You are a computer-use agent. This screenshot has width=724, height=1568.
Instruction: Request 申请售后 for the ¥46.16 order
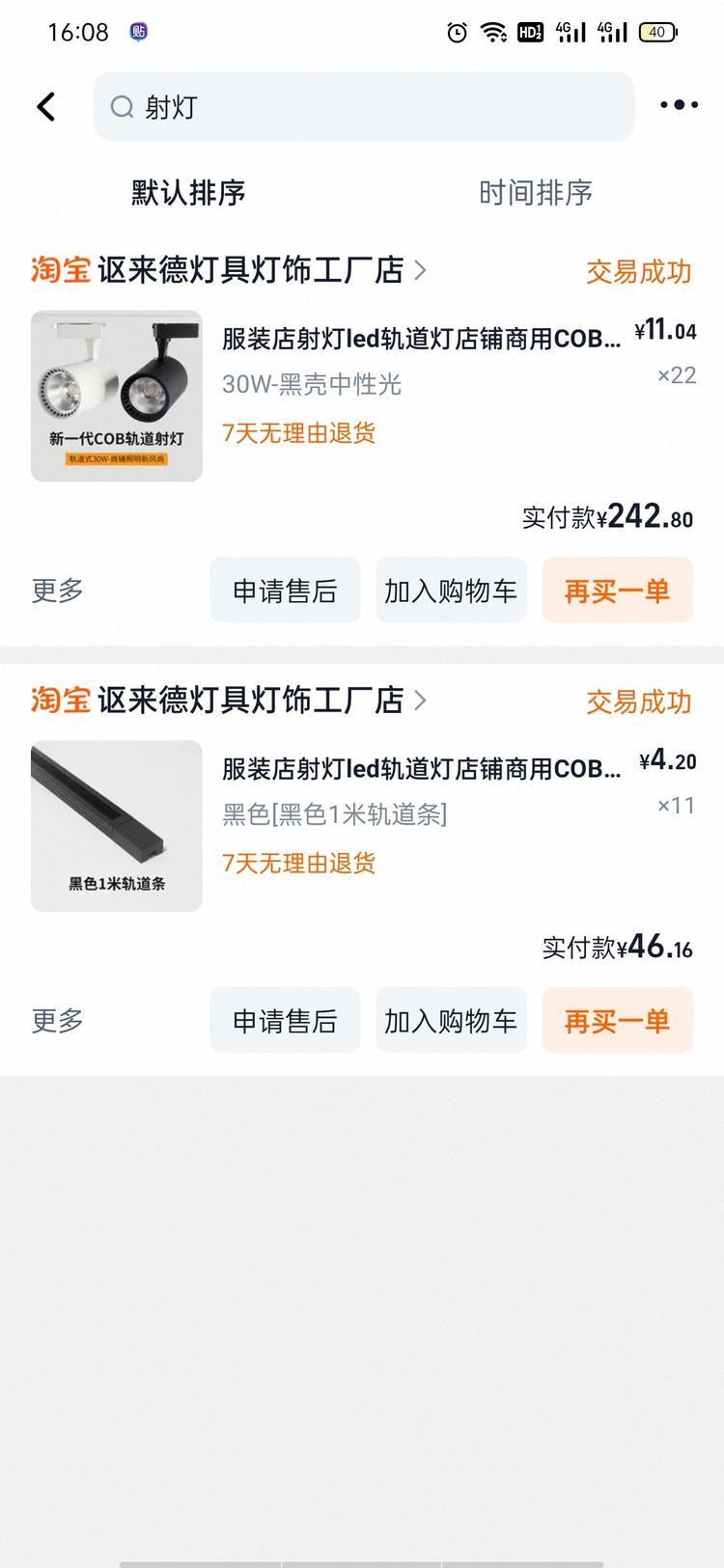[x=285, y=1021]
